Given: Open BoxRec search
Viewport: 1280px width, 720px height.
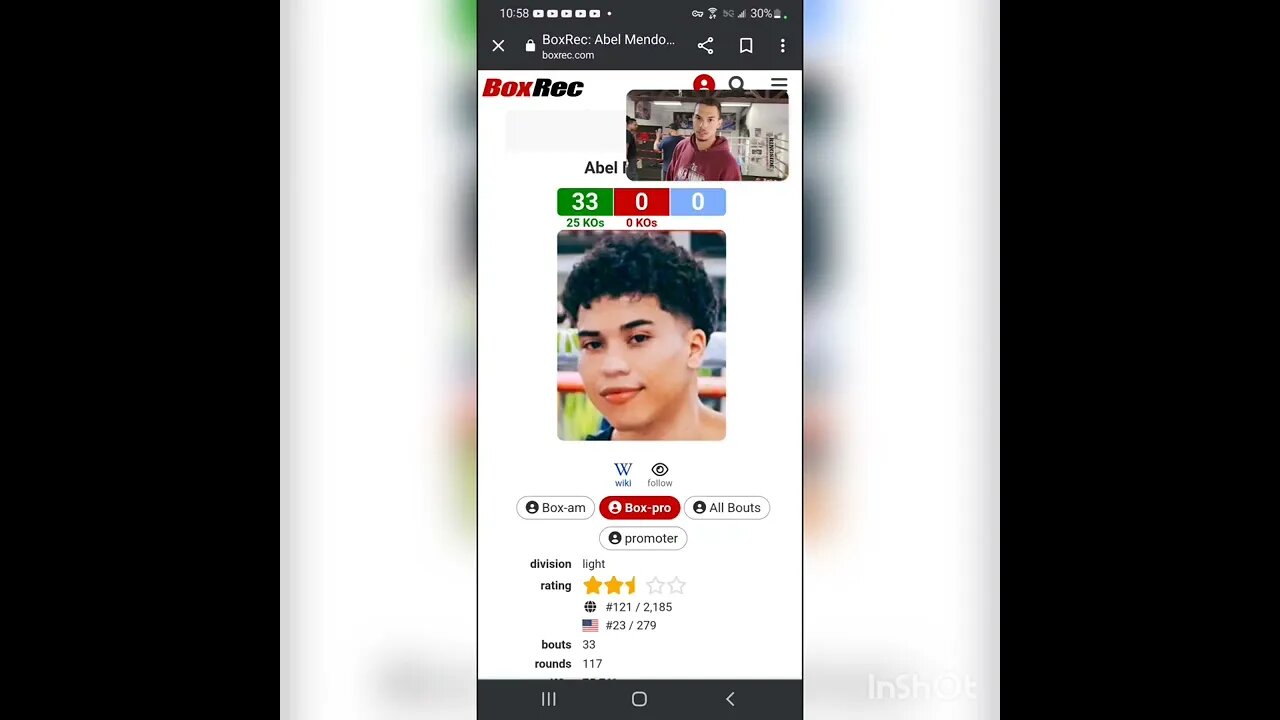Looking at the screenshot, I should [x=737, y=84].
